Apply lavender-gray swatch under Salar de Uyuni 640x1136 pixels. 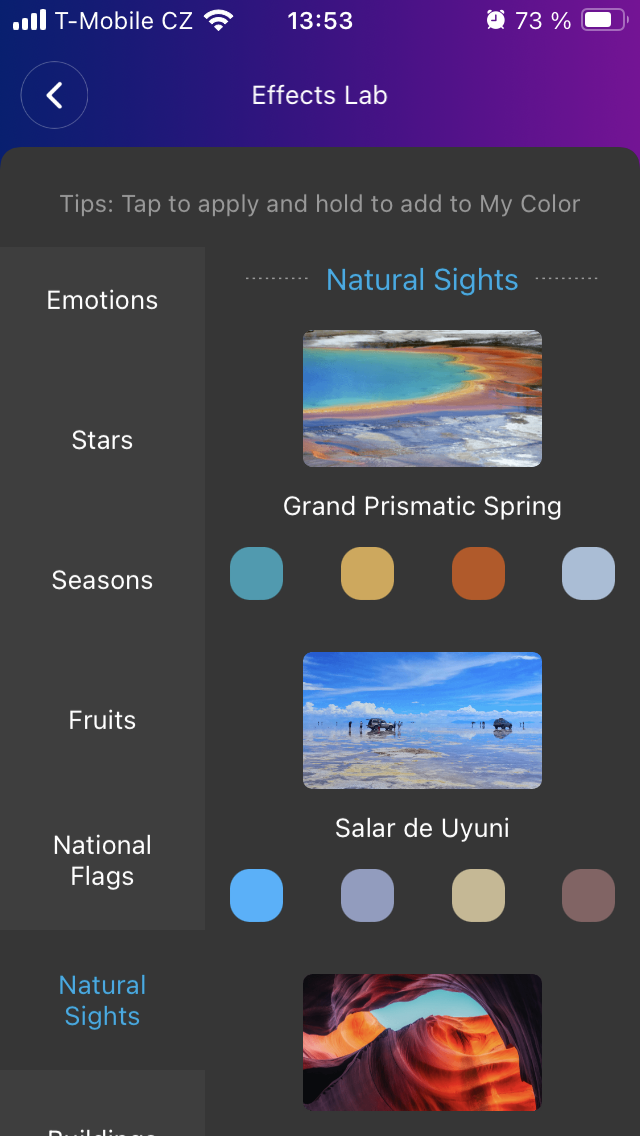[367, 895]
